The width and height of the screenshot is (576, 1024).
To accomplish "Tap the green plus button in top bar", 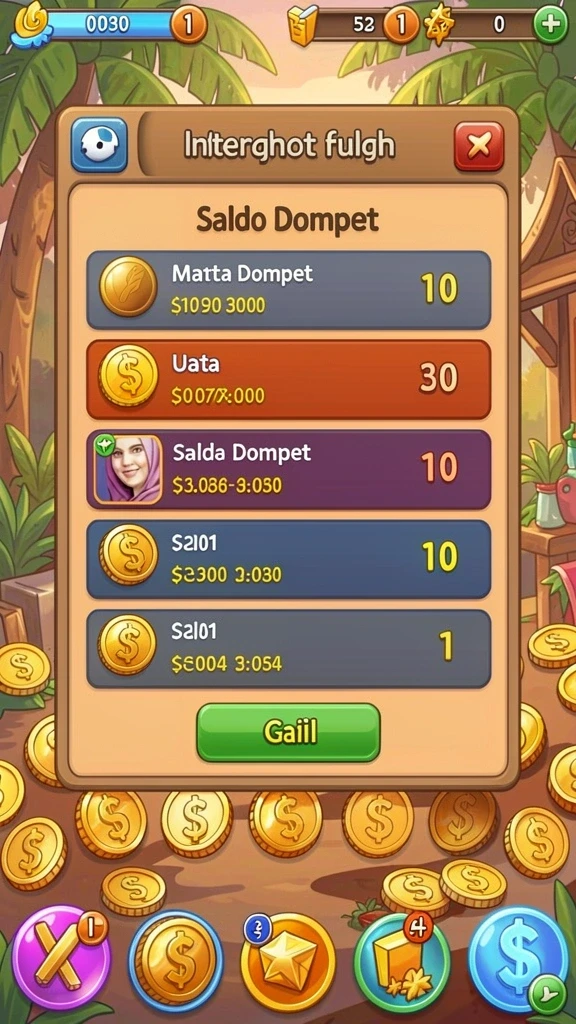I will pos(551,25).
